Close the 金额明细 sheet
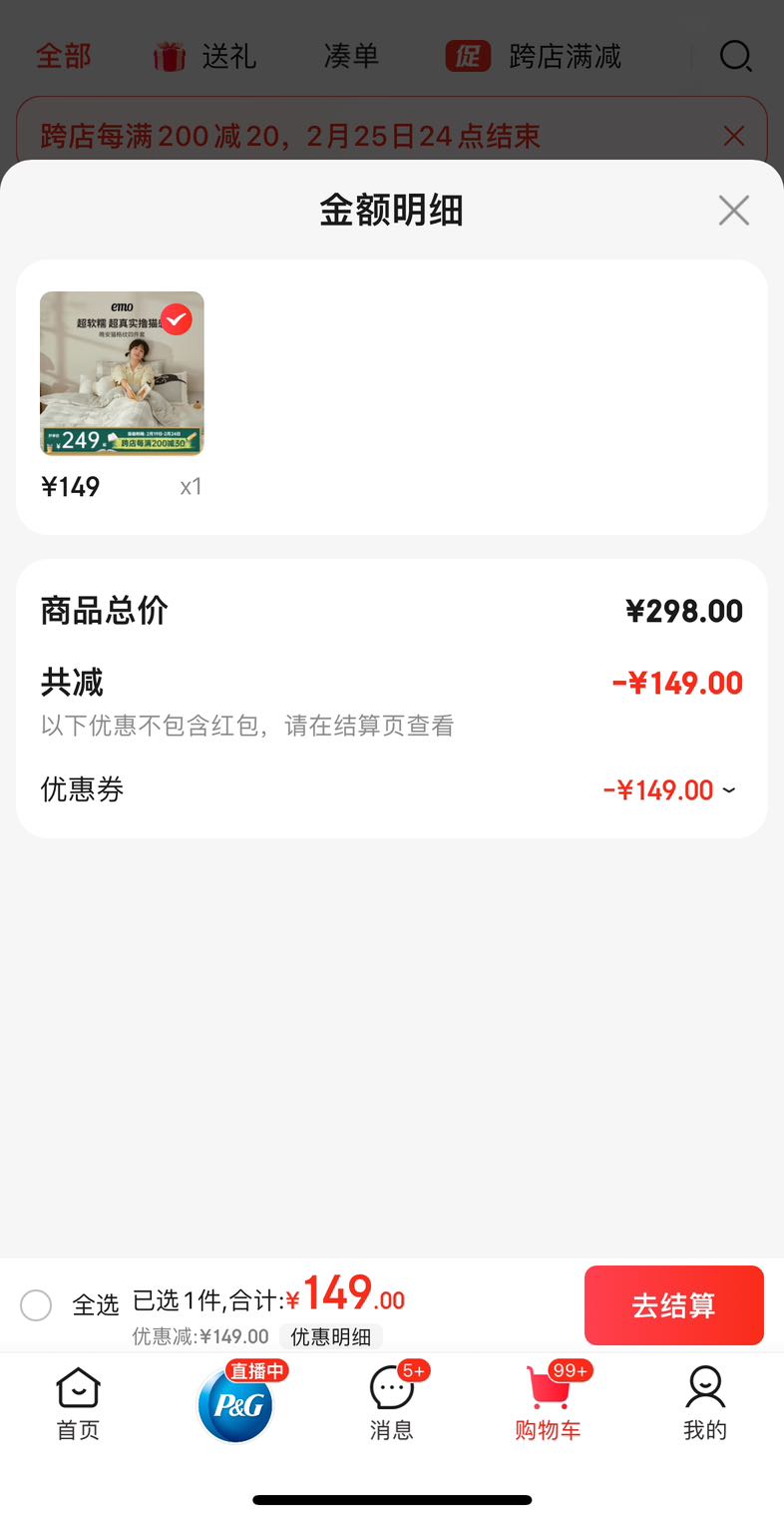Screen dimensions: 784x1521 point(733,211)
